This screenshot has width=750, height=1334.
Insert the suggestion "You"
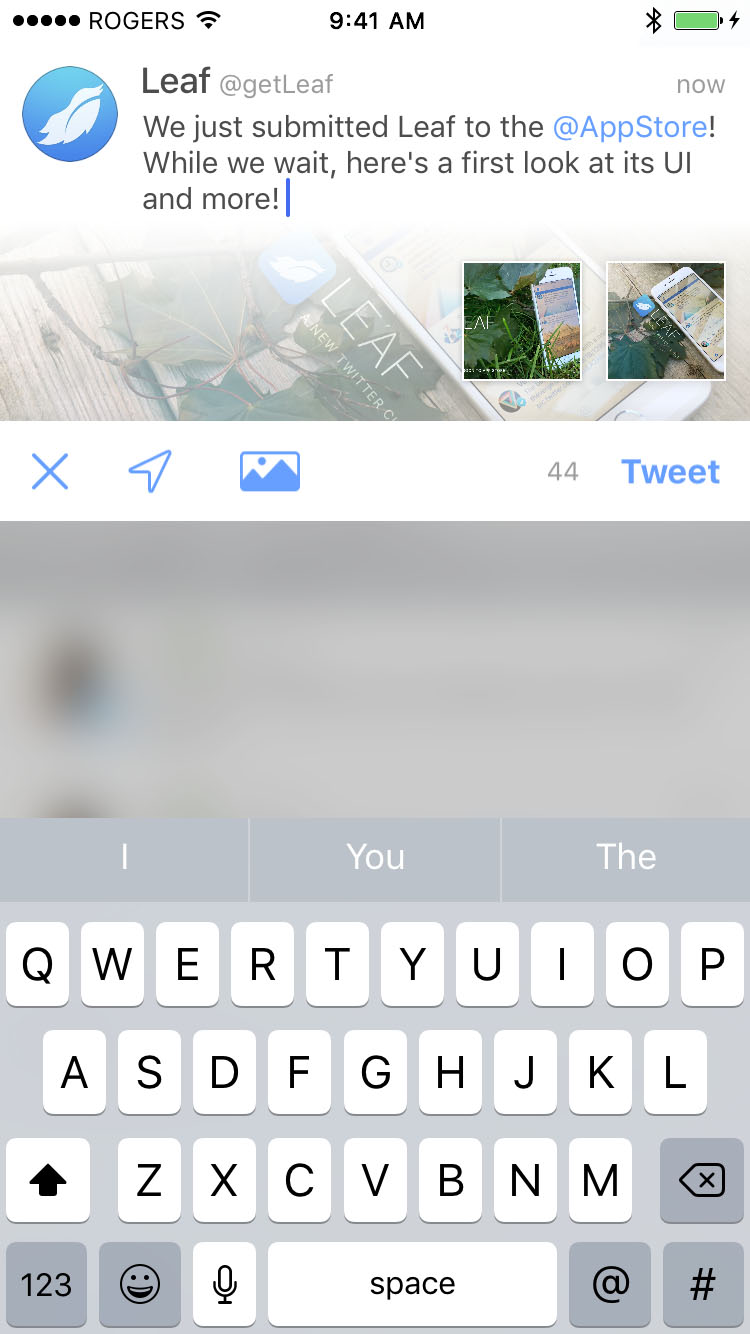375,859
